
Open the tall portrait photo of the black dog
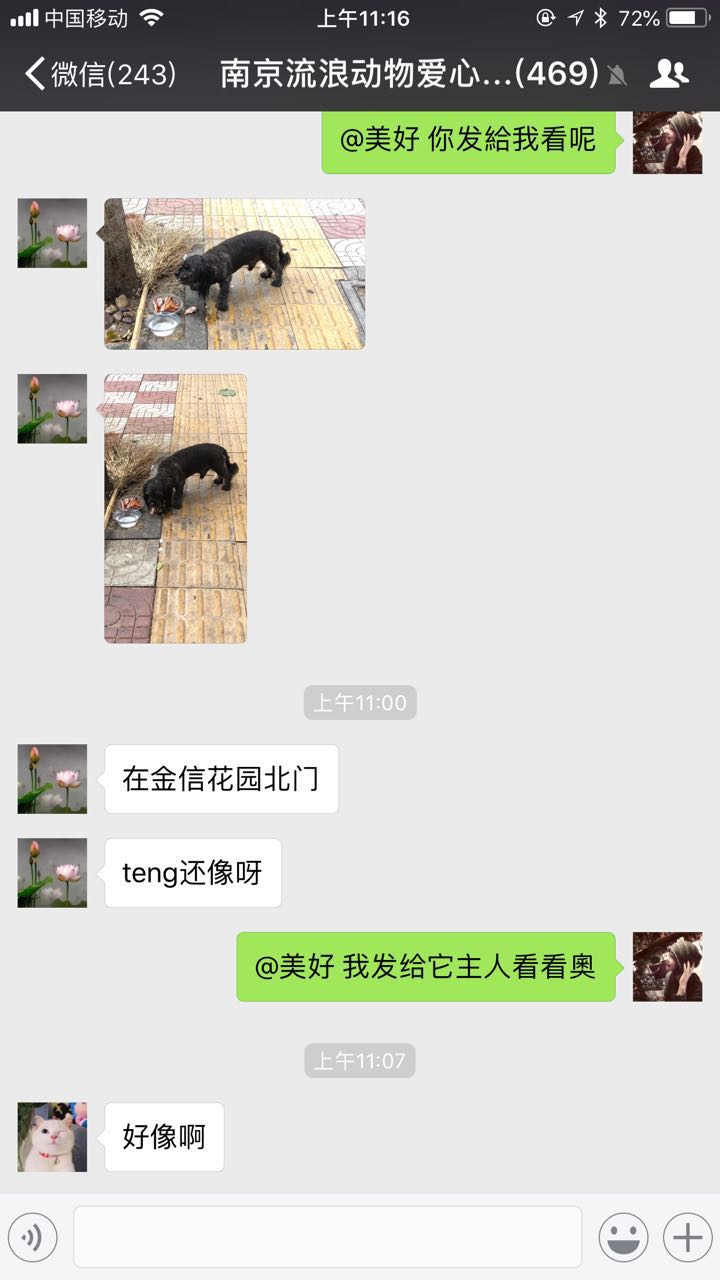[x=176, y=508]
